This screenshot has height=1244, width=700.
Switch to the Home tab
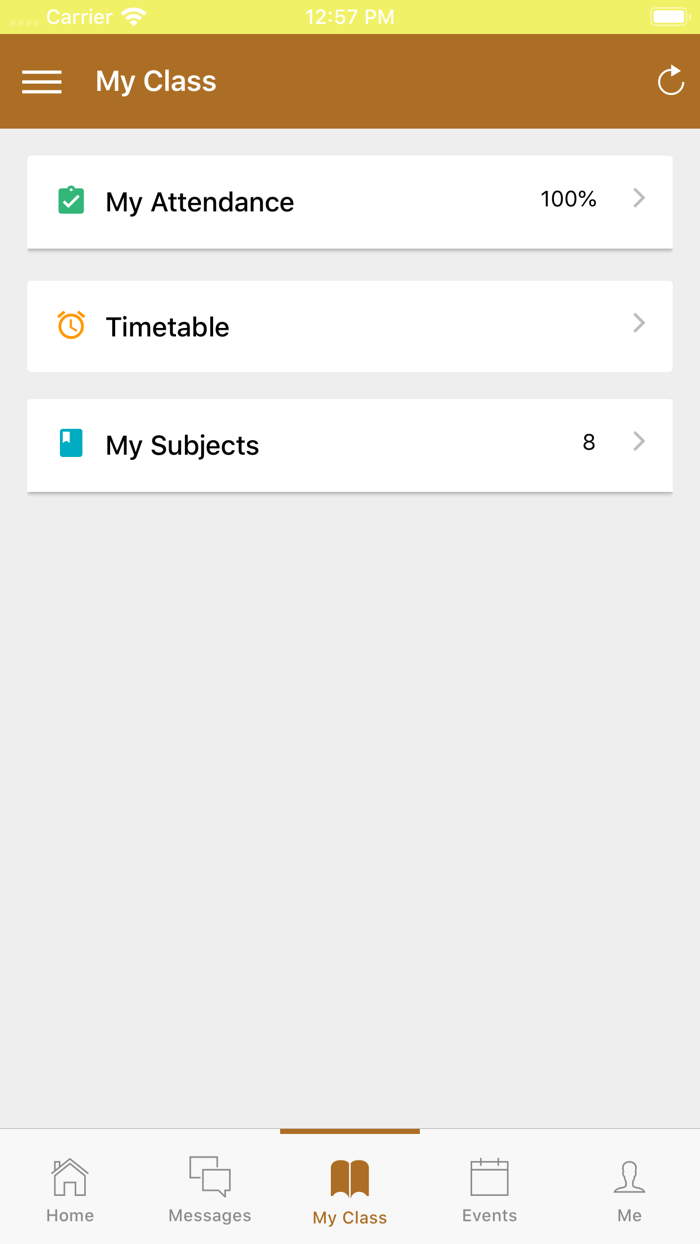70,1190
